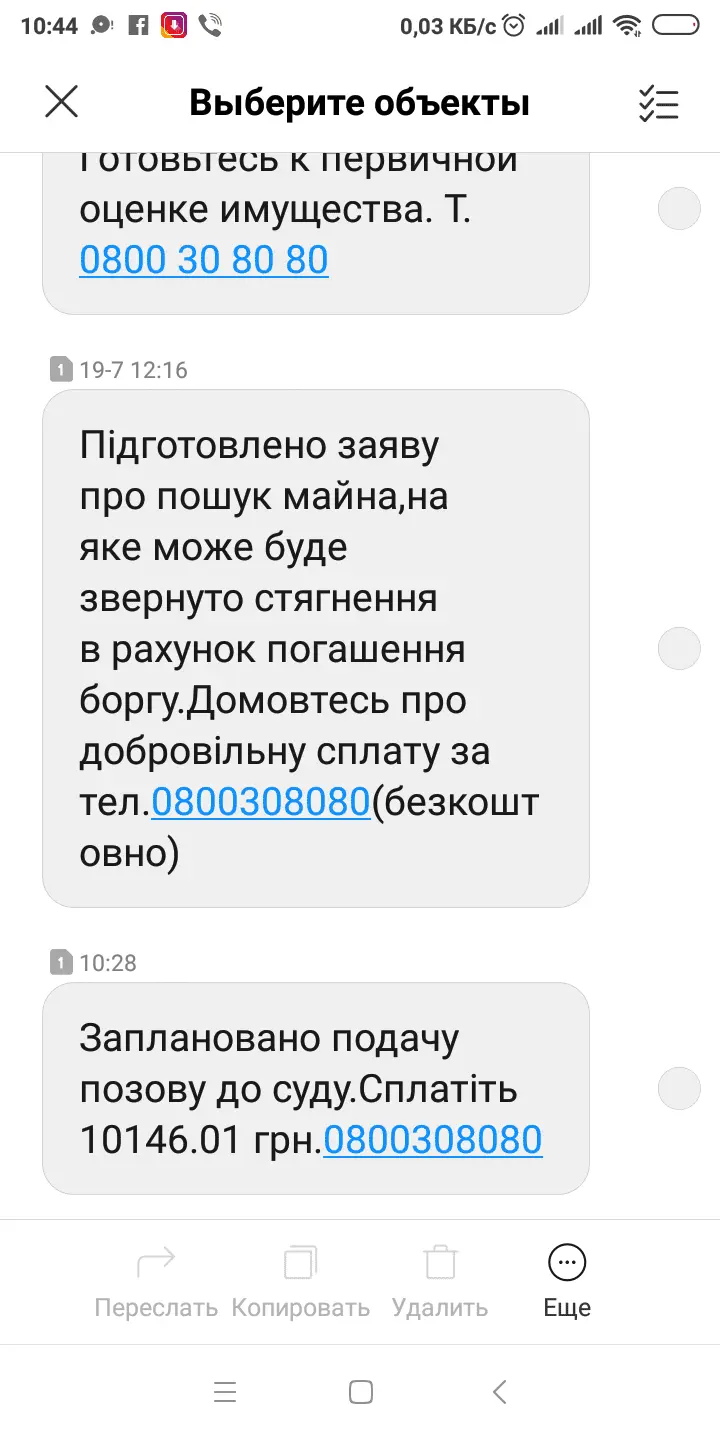Tap Удалить to delete messages
Image resolution: width=720 pixels, height=1440 pixels.
(x=440, y=1280)
